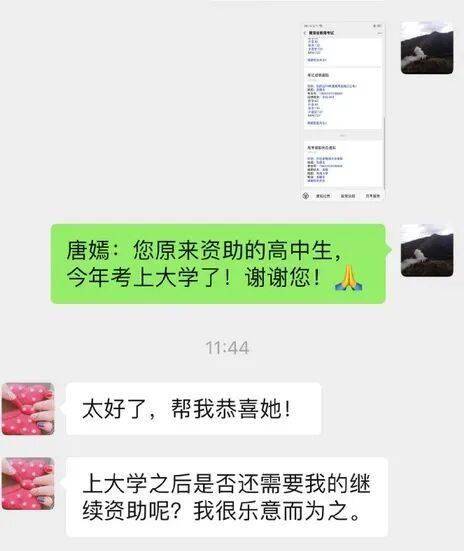Image resolution: width=464 pixels, height=551 pixels.
Task: Open the shared screenshot image message
Action: click(x=343, y=112)
